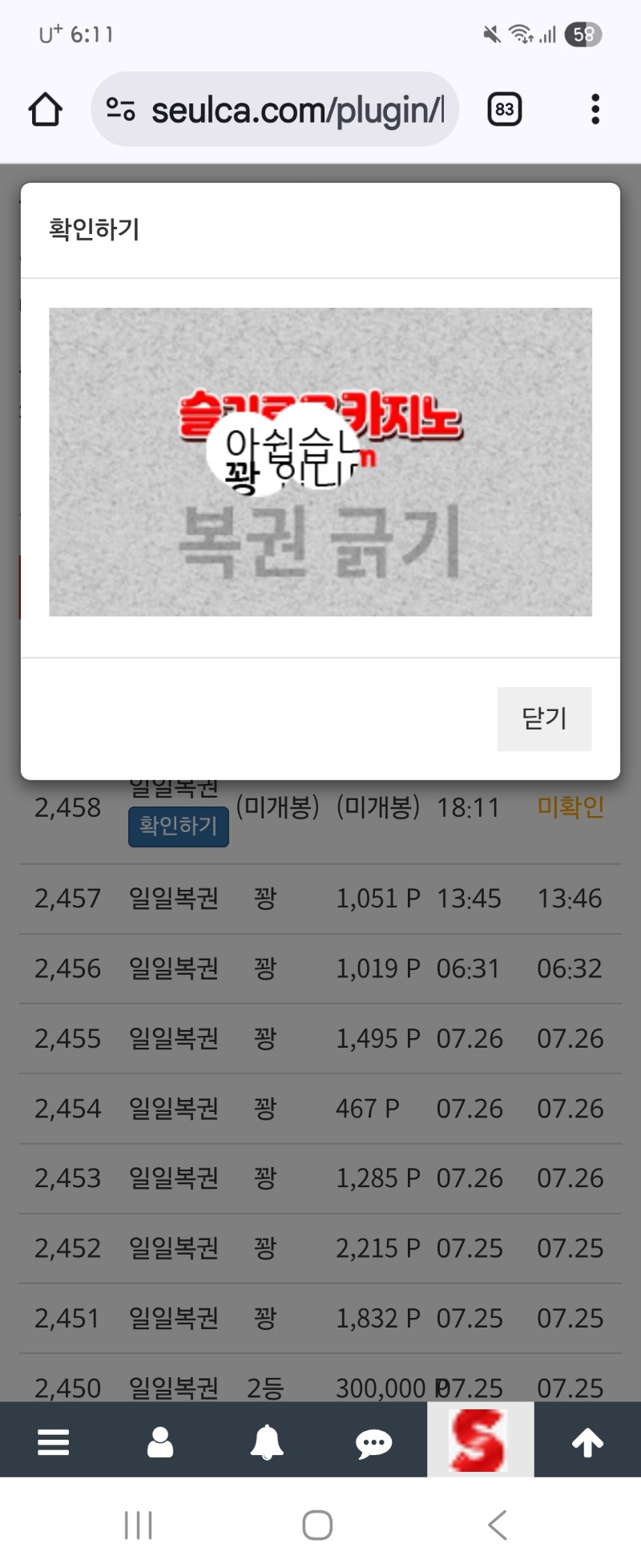This screenshot has height=1568, width=641.
Task: Tap the browser home icon
Action: tap(46, 110)
